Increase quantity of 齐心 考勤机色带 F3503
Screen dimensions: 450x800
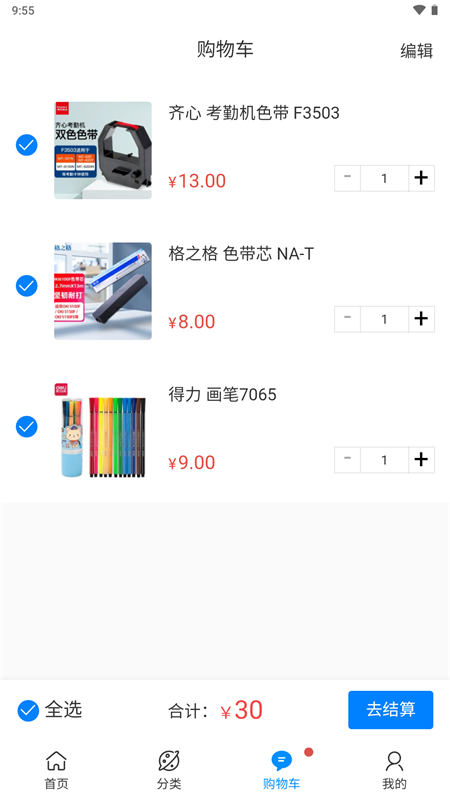(421, 179)
